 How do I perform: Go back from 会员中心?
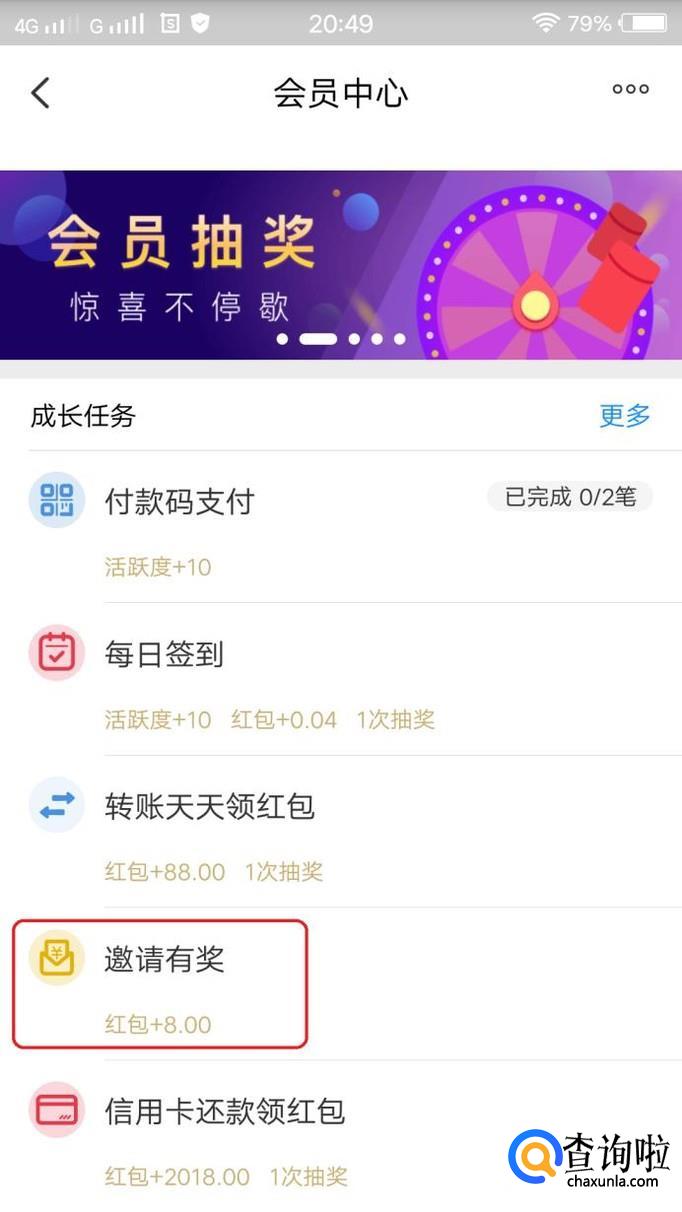click(x=40, y=93)
